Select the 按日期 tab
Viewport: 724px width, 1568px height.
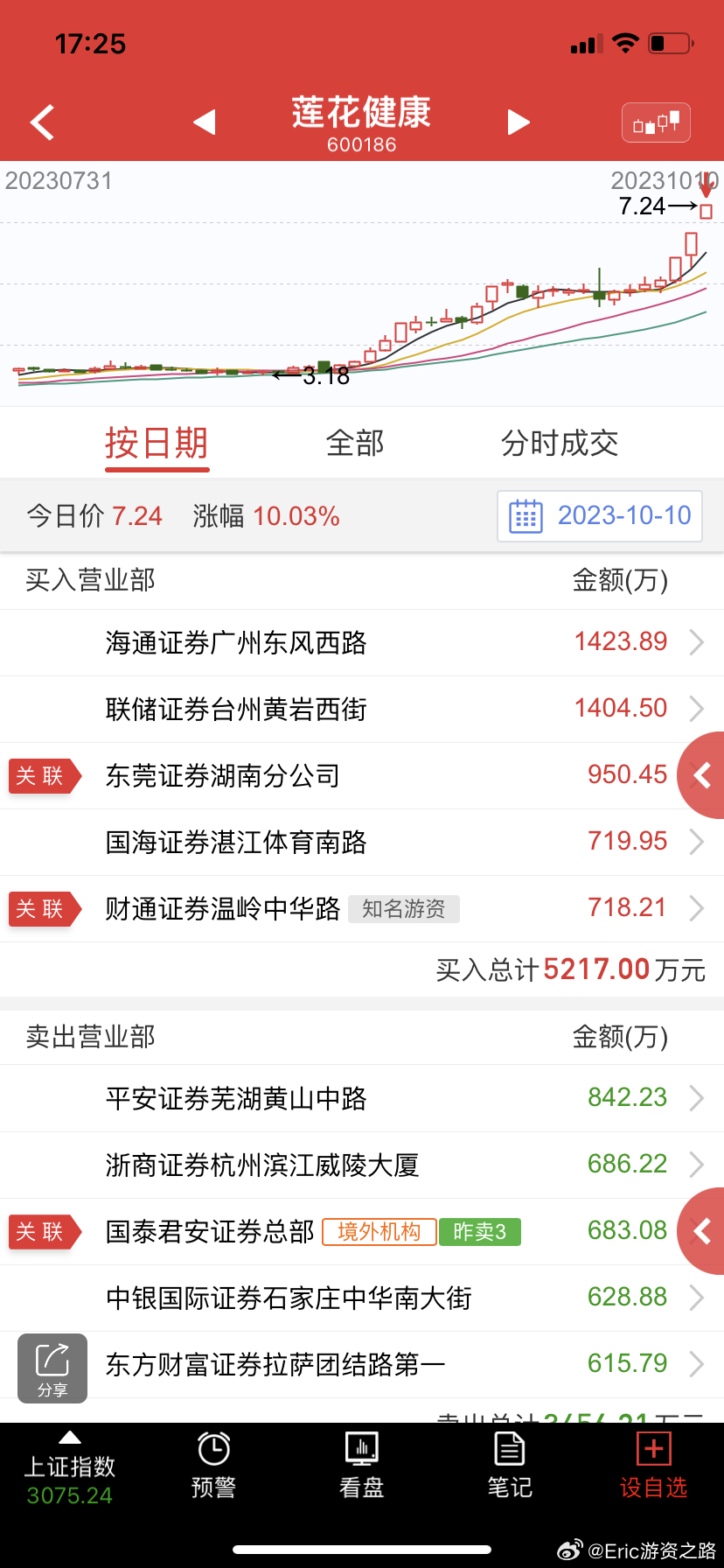[157, 444]
